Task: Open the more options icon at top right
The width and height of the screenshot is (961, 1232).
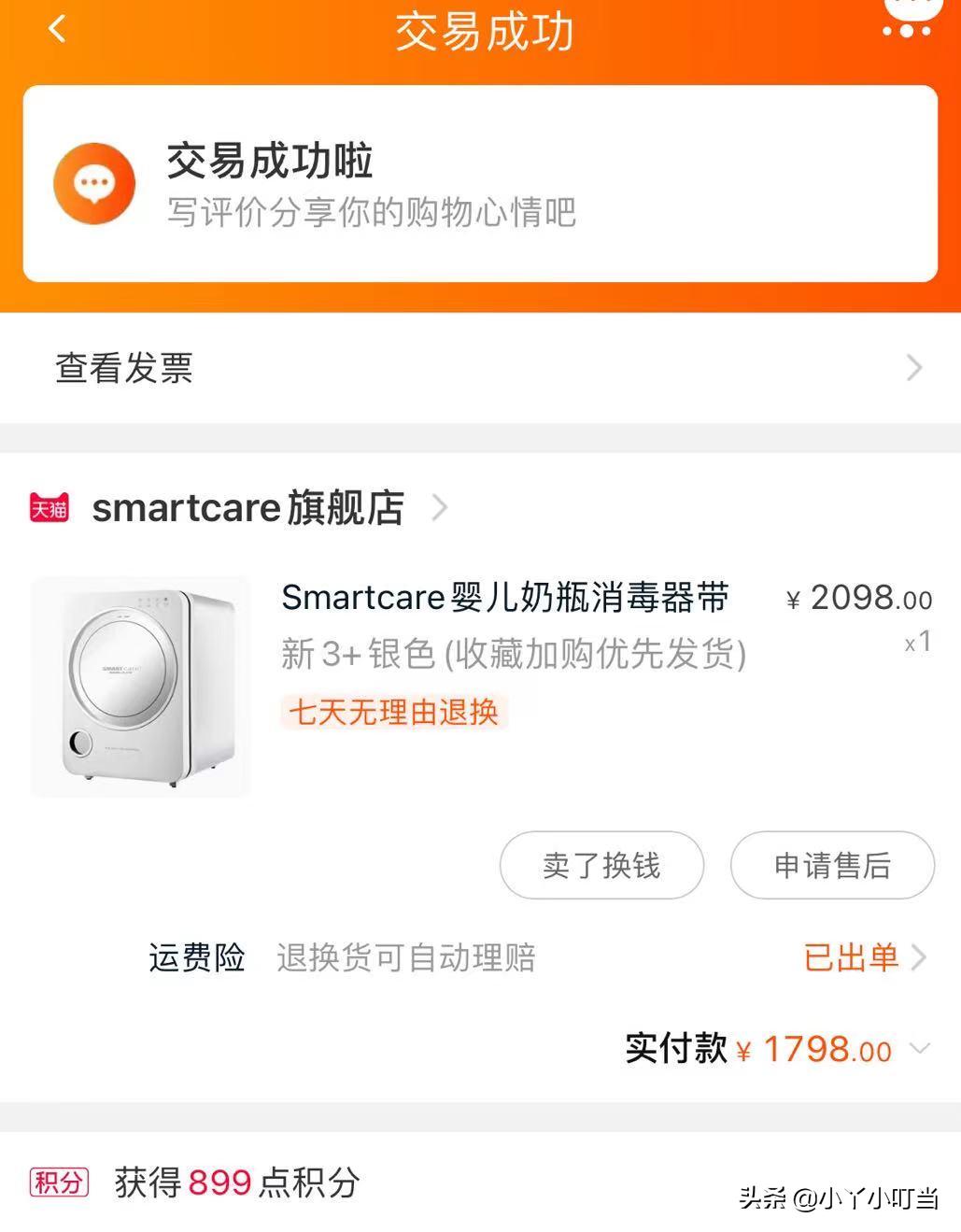Action: click(x=905, y=29)
